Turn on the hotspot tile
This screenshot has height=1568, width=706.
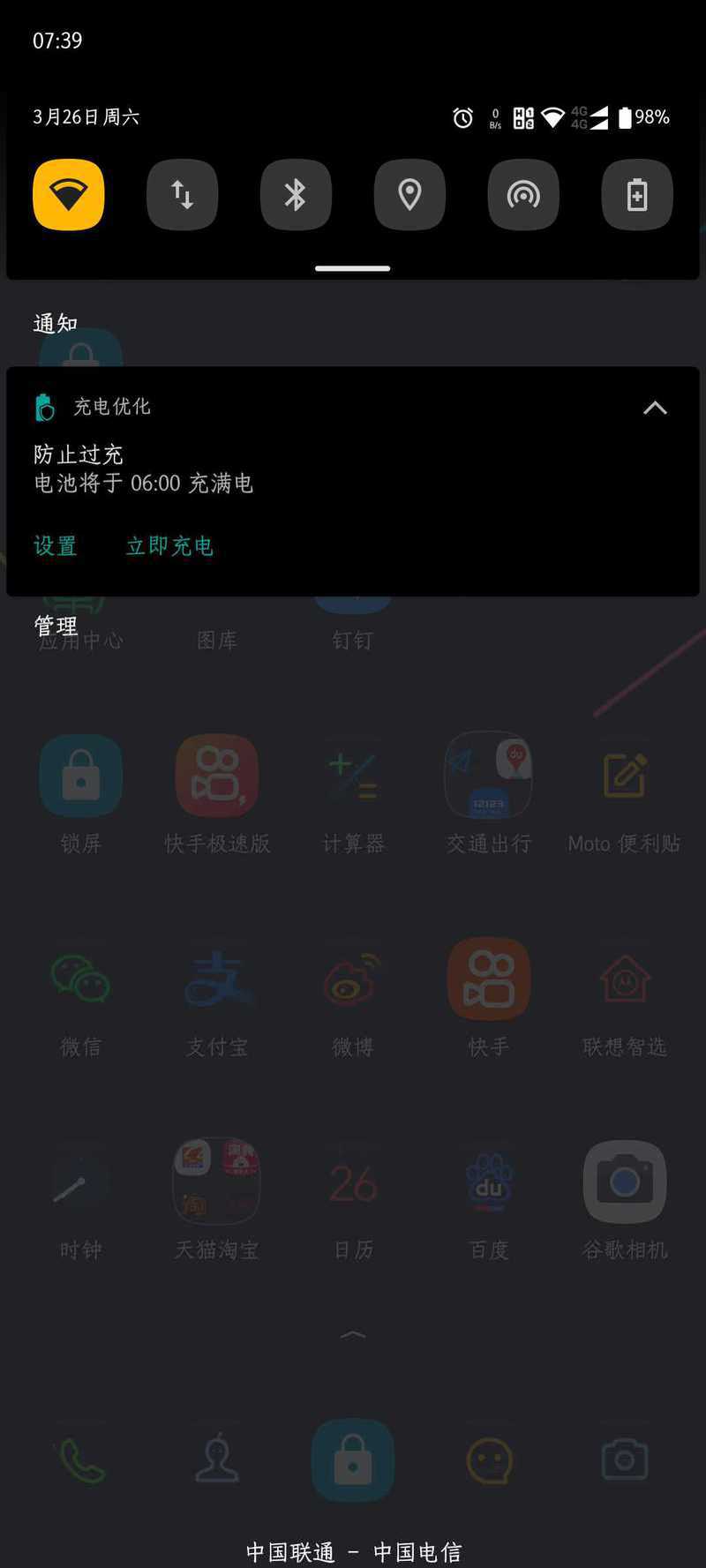pos(523,195)
